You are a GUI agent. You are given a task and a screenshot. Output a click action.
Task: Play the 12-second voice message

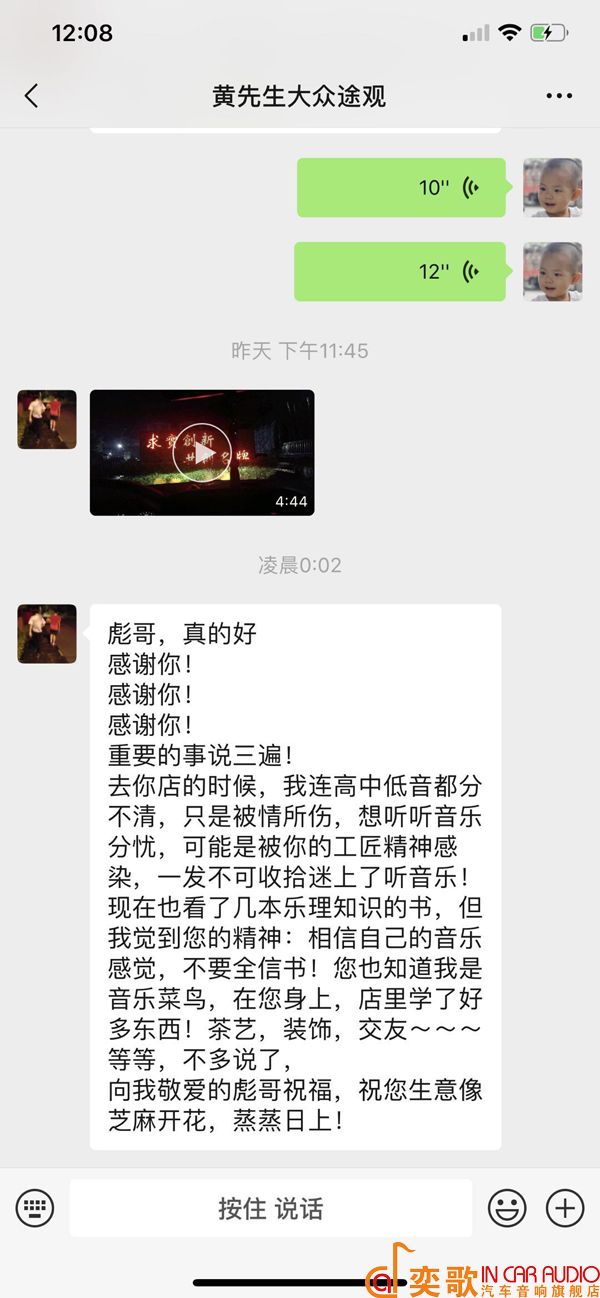click(x=402, y=271)
